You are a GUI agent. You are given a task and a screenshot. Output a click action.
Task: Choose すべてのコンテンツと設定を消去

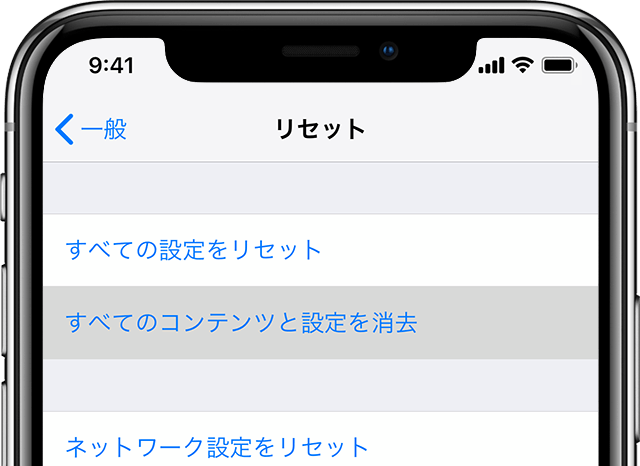(240, 322)
